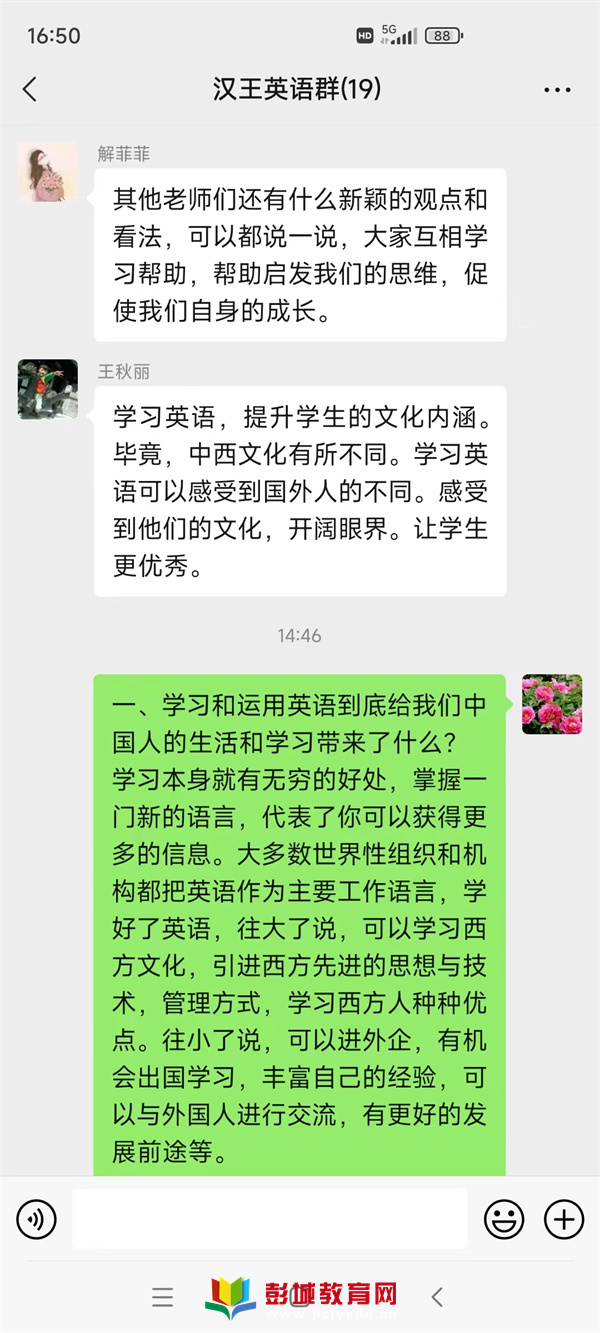Tap the system back navigation button
600x1333 pixels.
pos(437,1297)
